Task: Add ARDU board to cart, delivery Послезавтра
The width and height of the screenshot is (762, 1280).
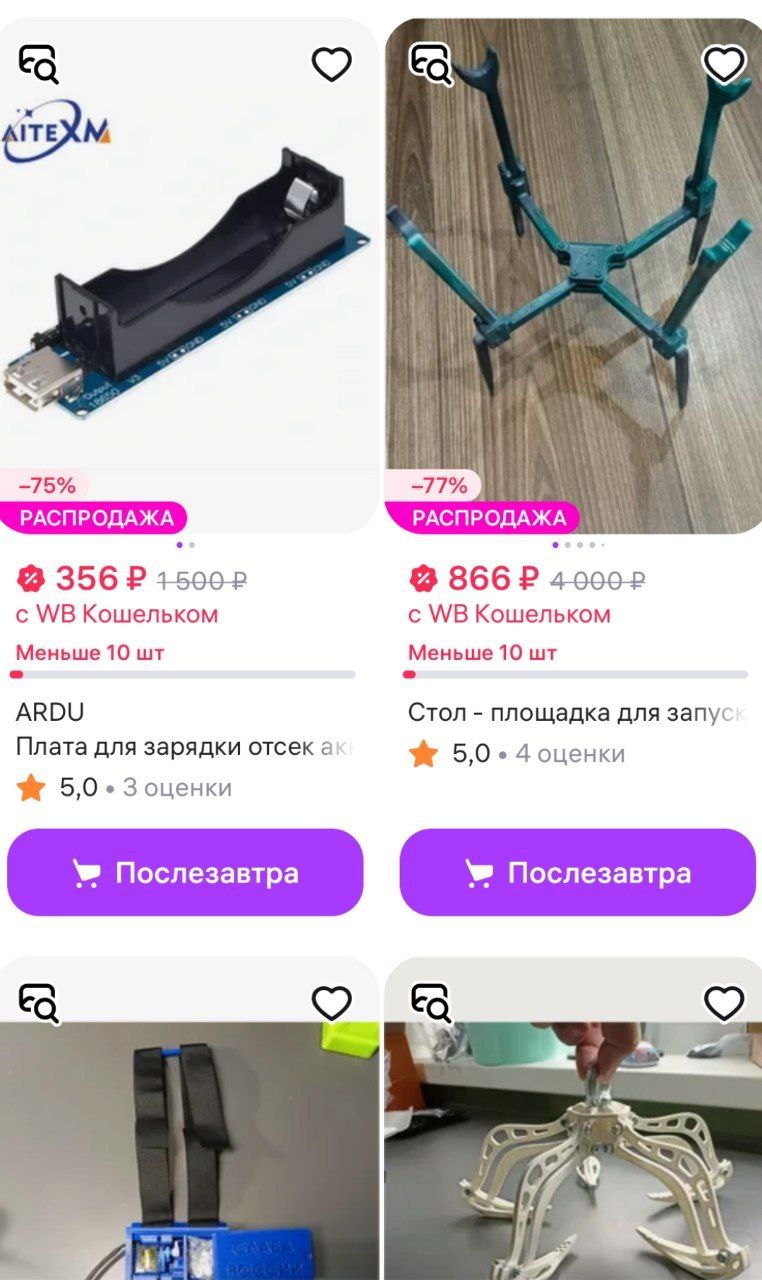Action: [185, 873]
